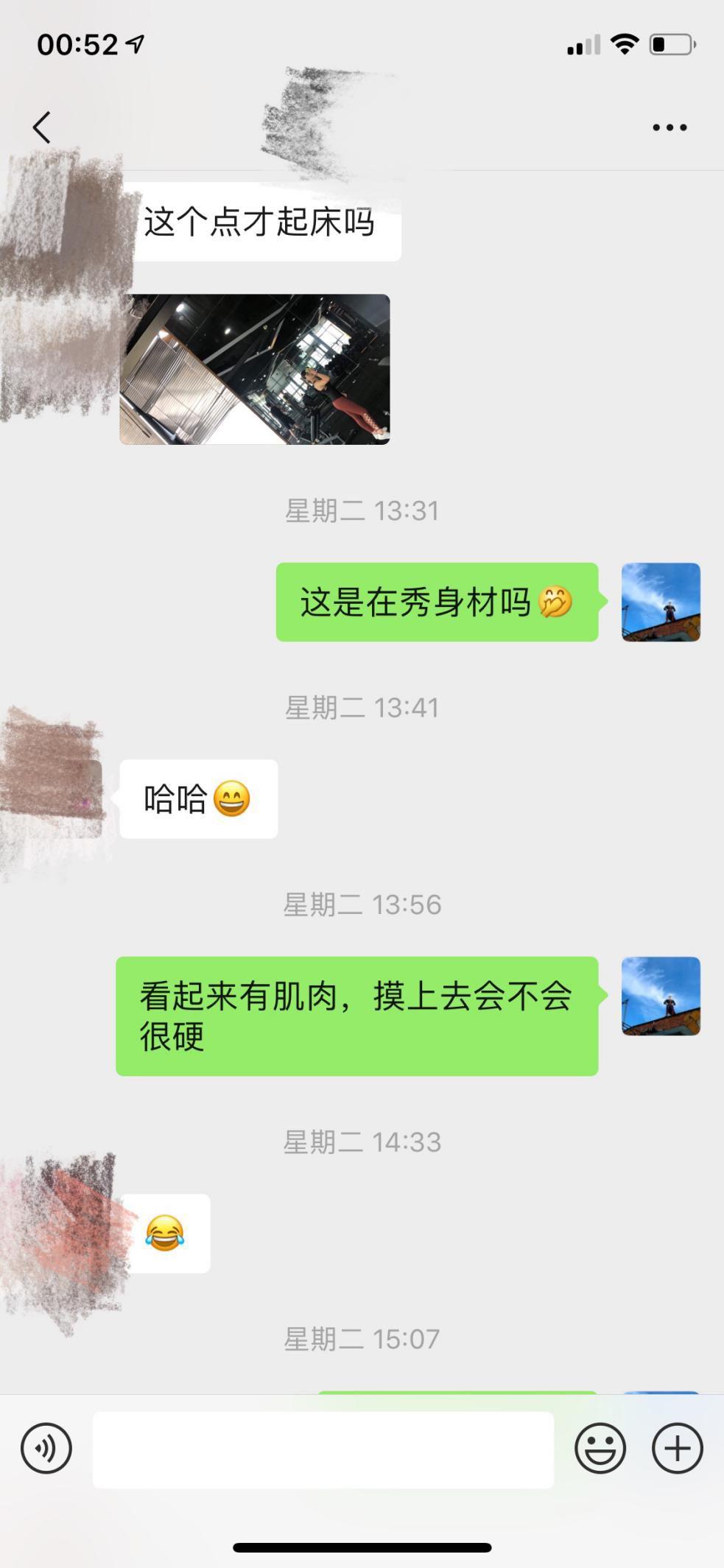Open the emoji picker beside the input field
This screenshot has width=724, height=1568.
(x=600, y=1447)
